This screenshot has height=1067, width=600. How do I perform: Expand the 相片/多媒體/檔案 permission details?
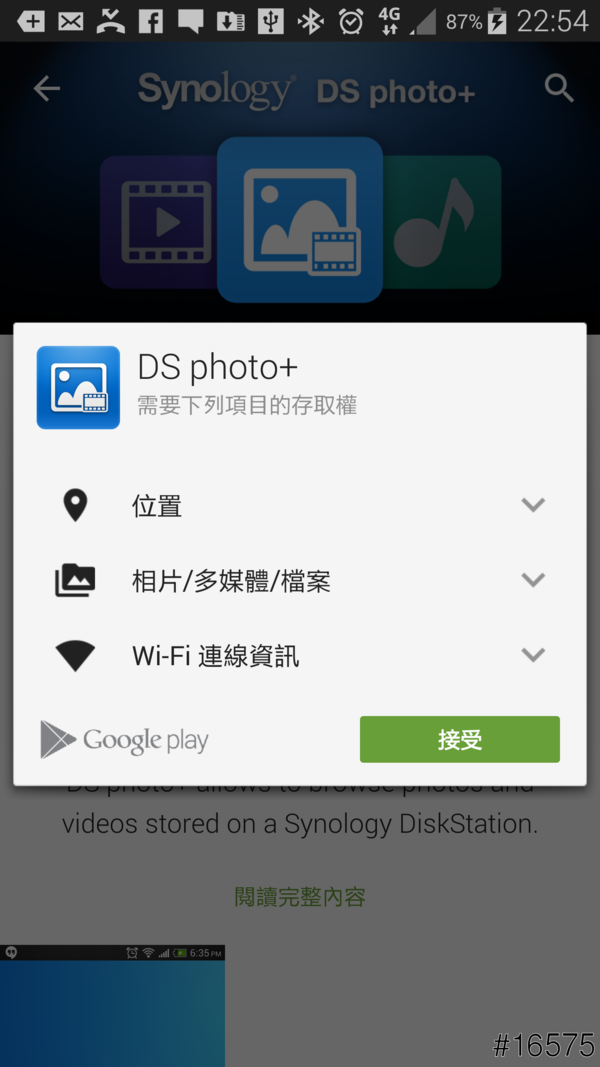click(533, 580)
